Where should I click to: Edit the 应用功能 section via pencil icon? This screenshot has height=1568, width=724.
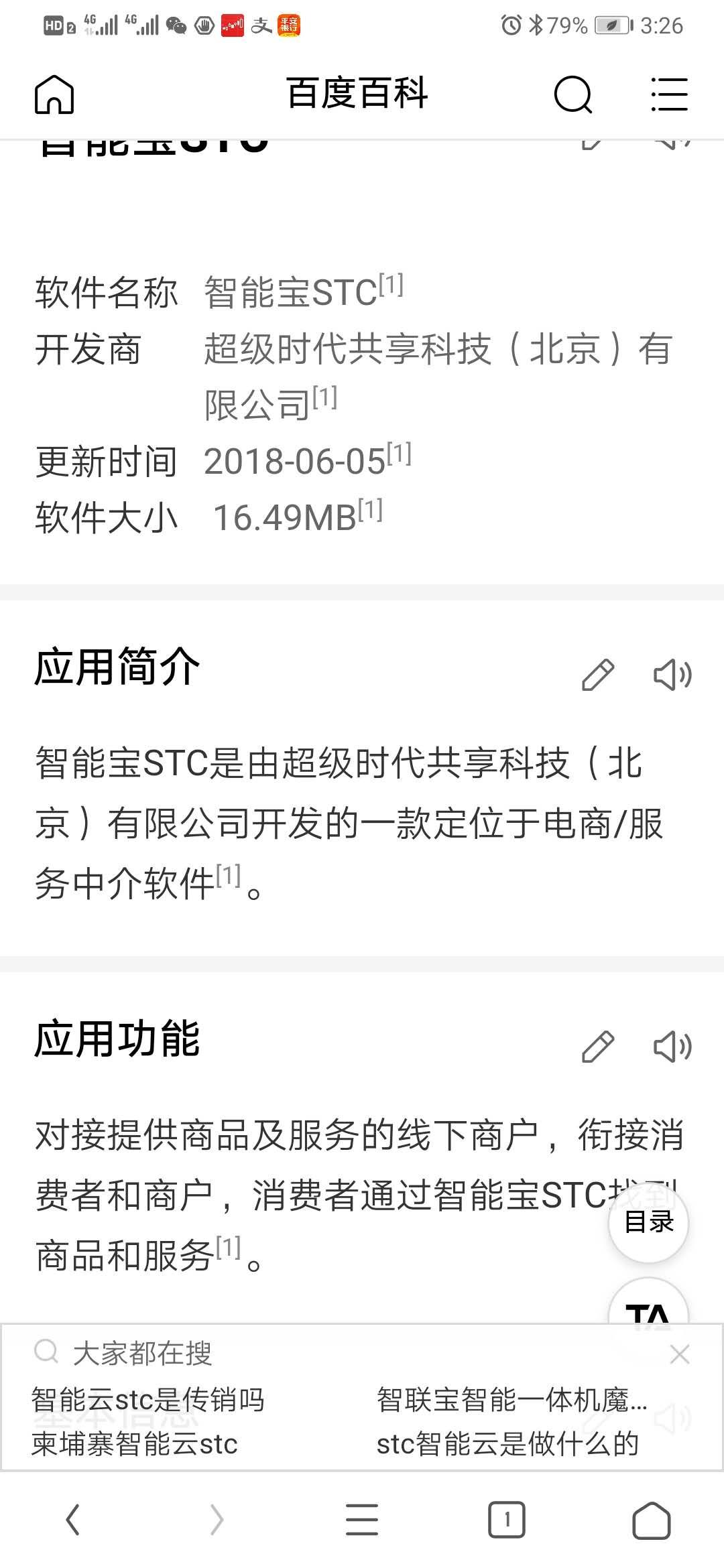point(599,1047)
